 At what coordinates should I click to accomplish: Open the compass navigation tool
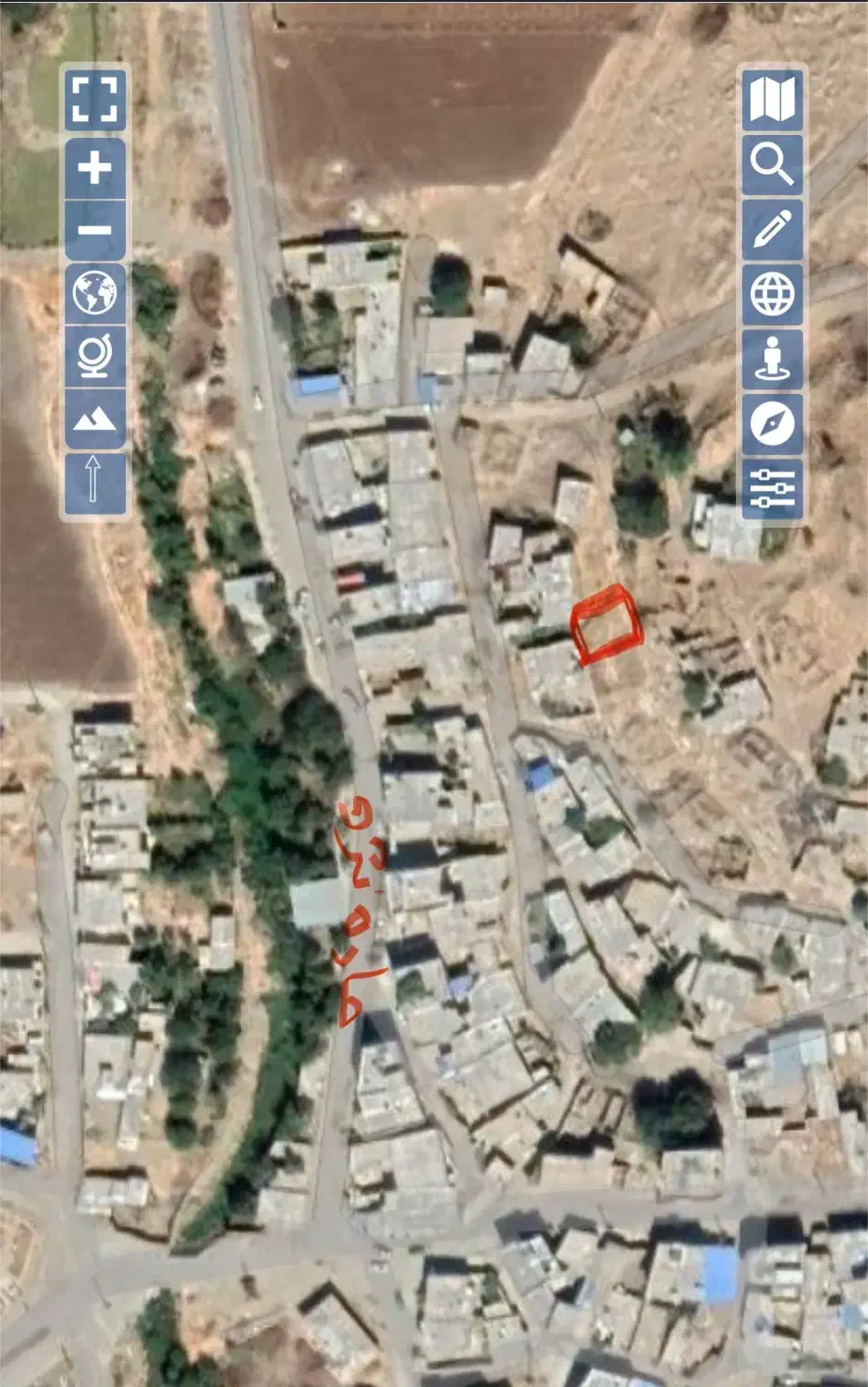772,423
